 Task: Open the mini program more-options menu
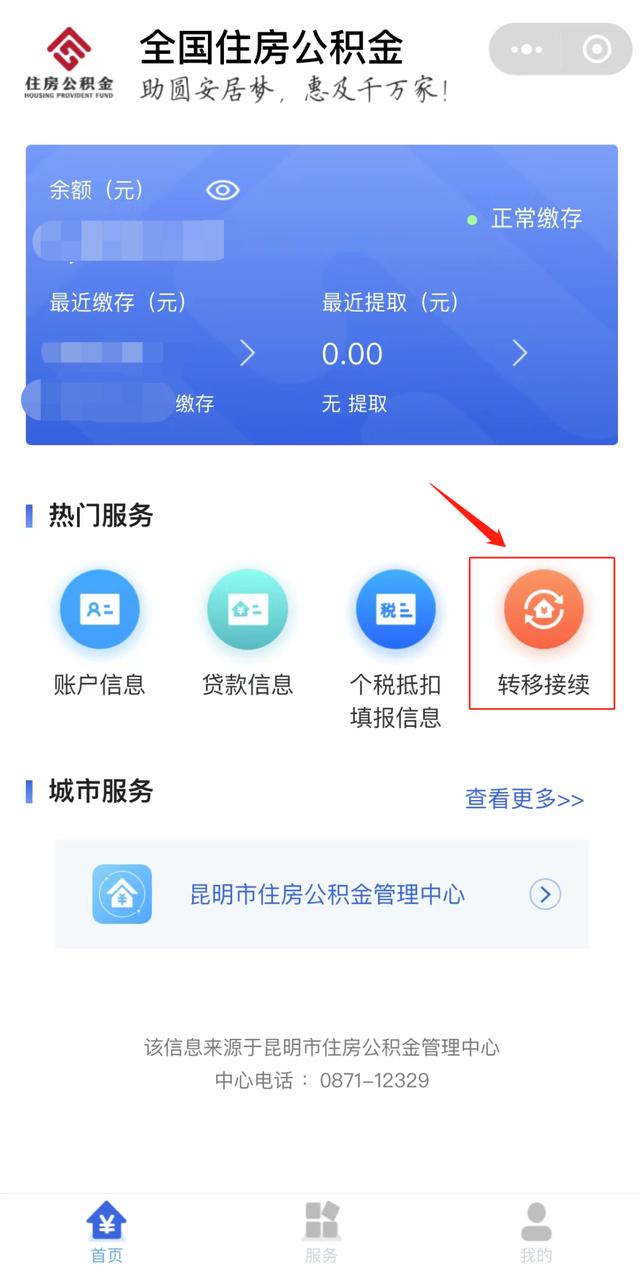527,49
